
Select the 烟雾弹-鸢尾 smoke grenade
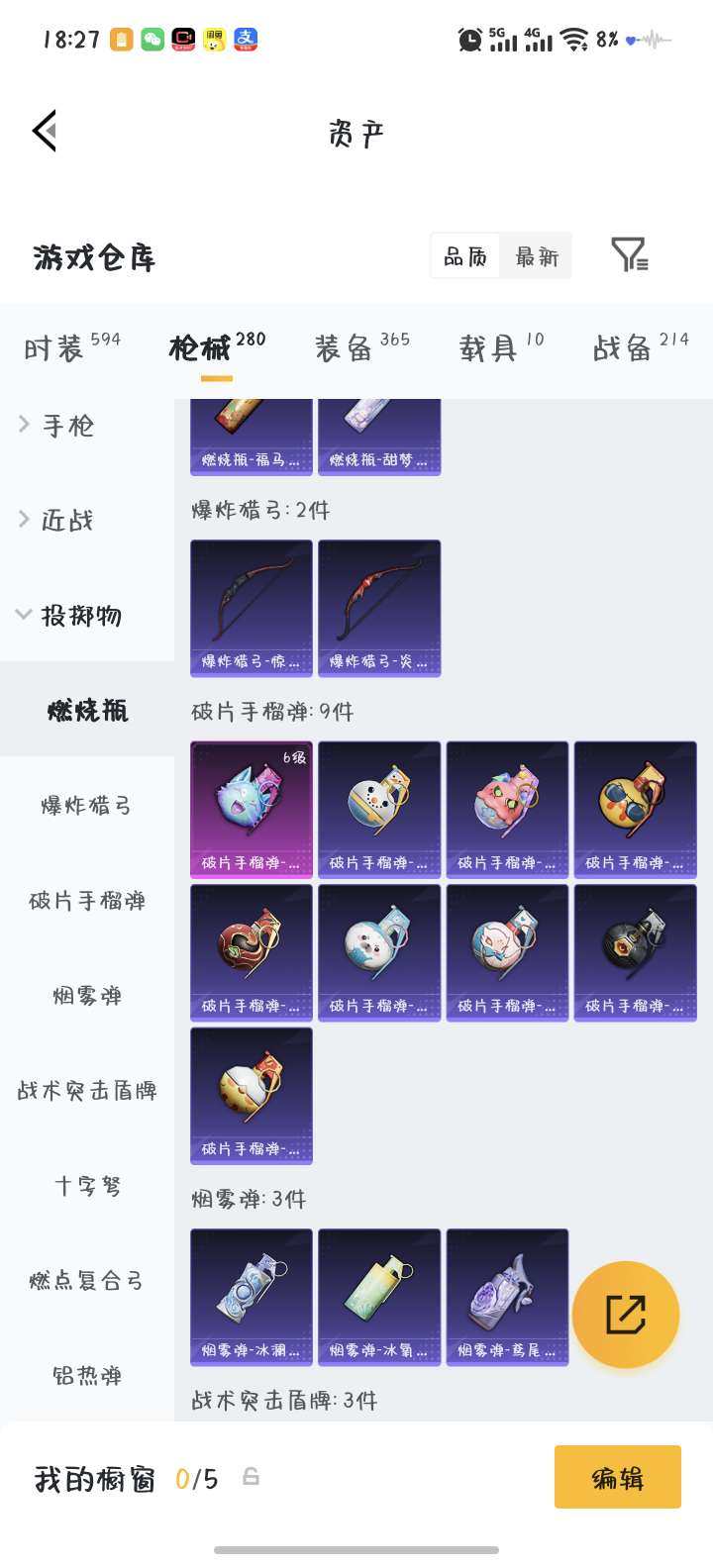pos(507,1297)
